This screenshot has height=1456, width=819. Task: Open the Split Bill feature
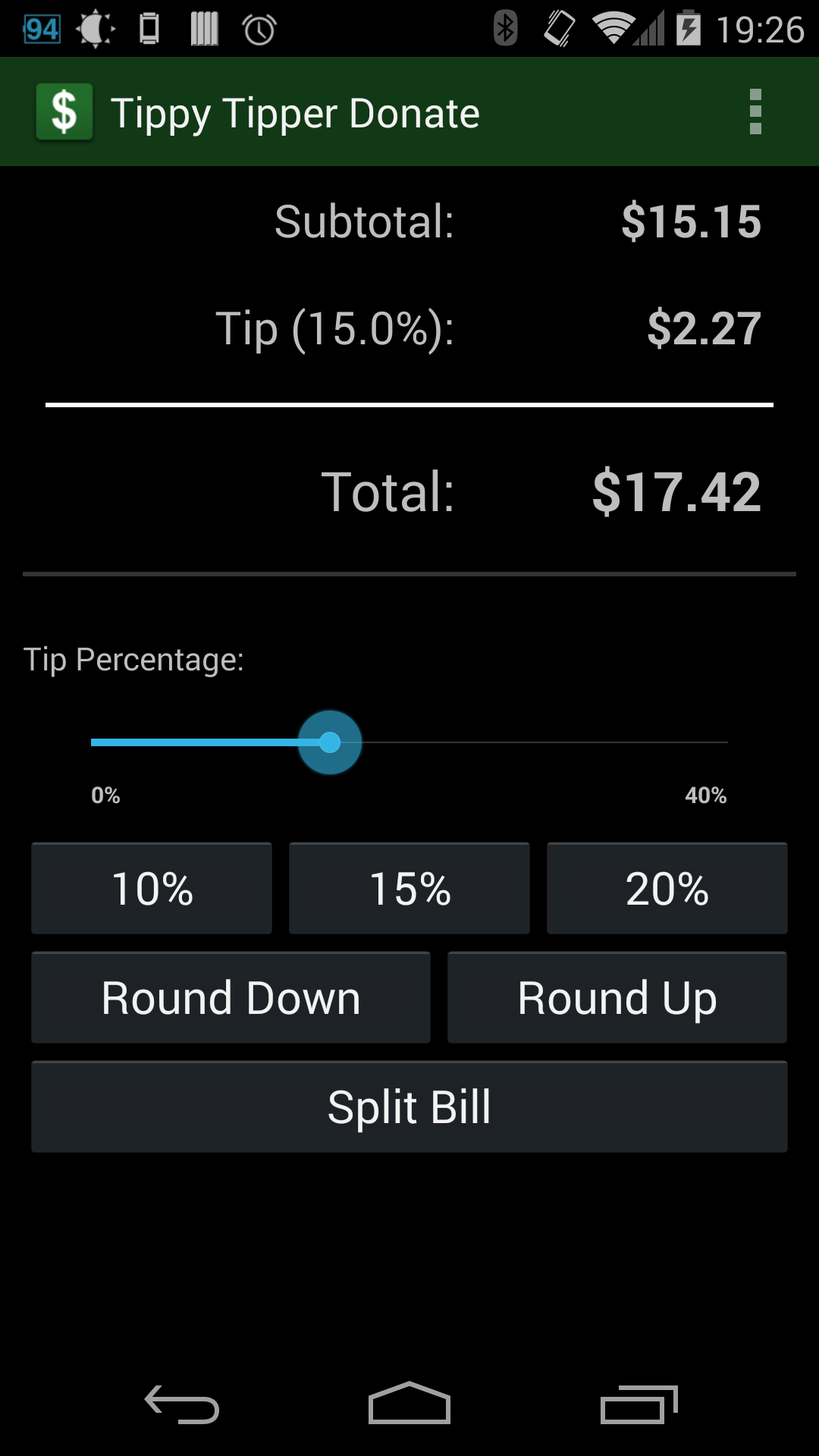pos(409,1106)
